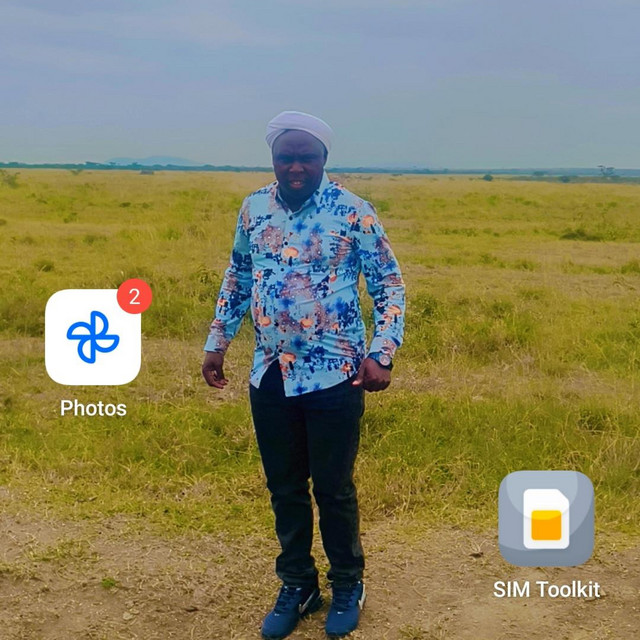Launch the SIM Toolkit app

tap(546, 519)
